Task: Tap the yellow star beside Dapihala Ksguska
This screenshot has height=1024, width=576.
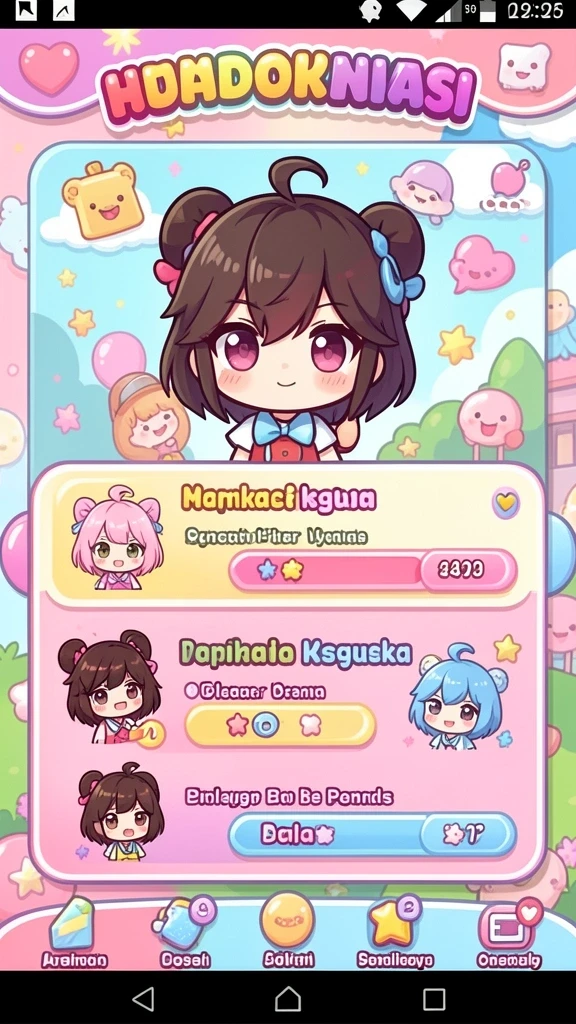Action: click(507, 649)
